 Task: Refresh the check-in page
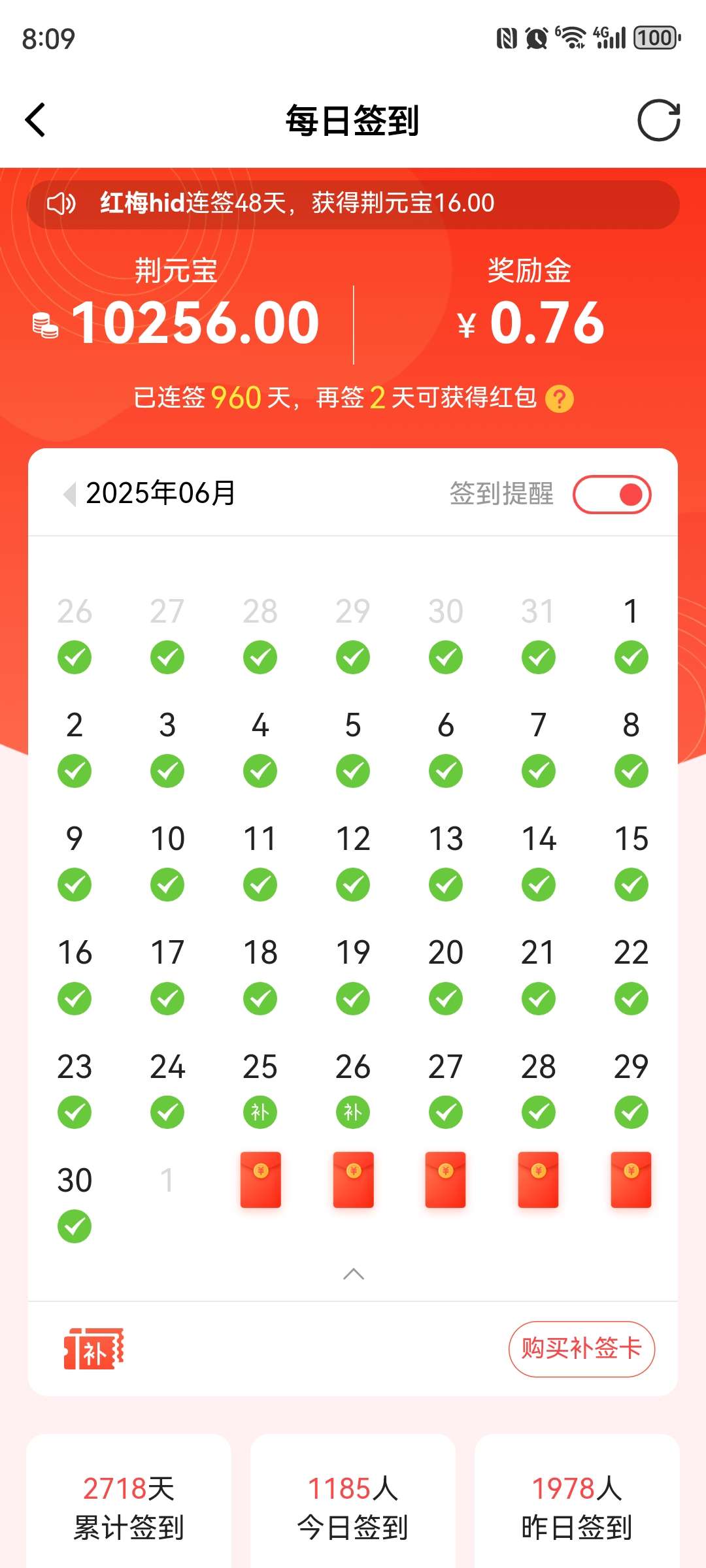coord(658,120)
